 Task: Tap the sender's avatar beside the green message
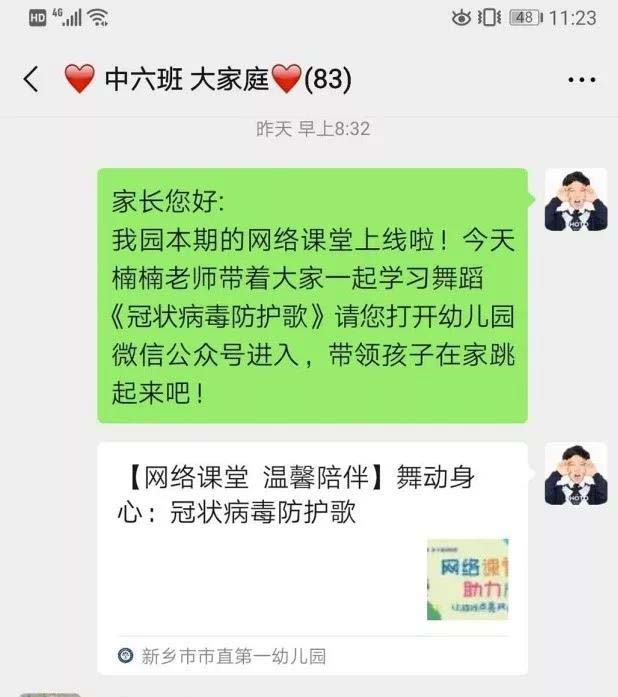[575, 199]
